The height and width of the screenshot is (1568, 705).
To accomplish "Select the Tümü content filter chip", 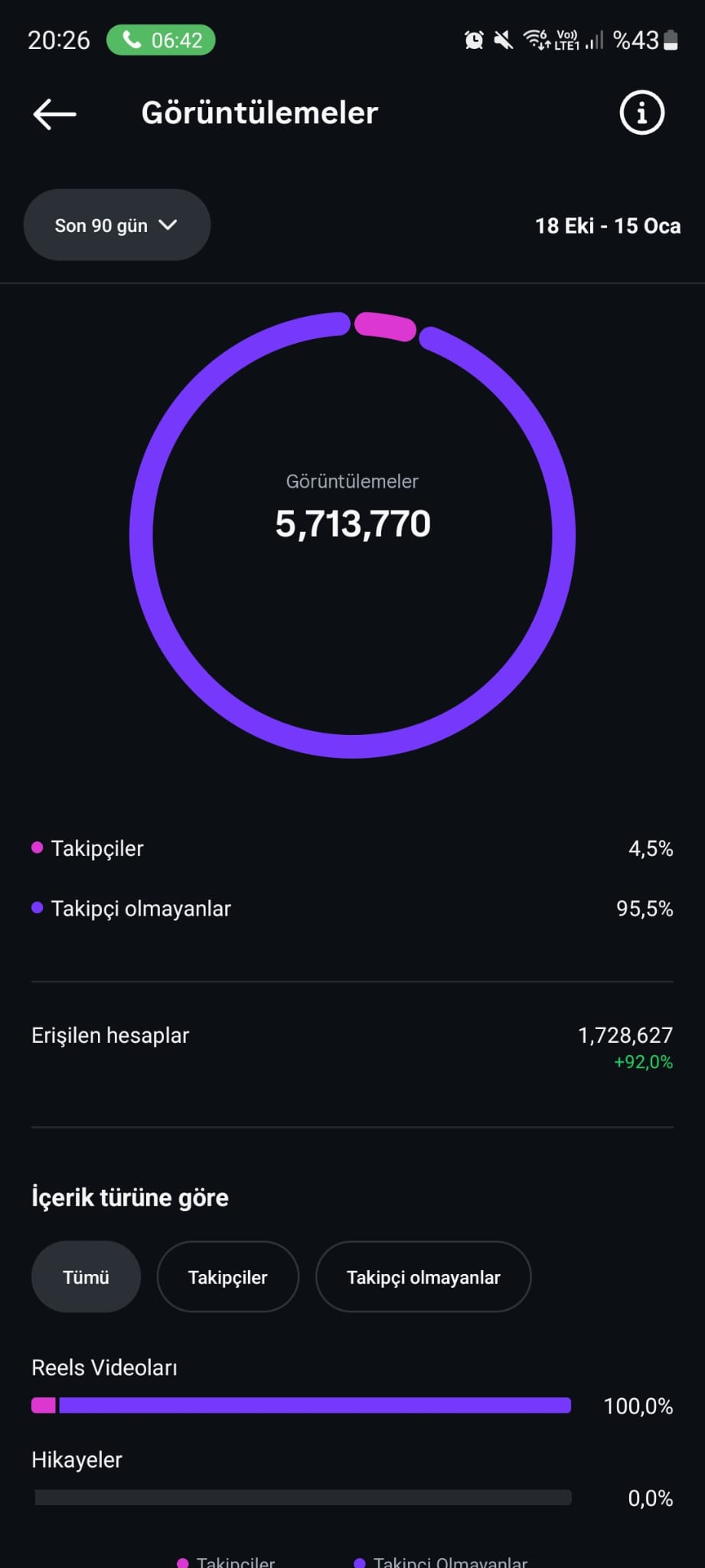I will point(86,1277).
